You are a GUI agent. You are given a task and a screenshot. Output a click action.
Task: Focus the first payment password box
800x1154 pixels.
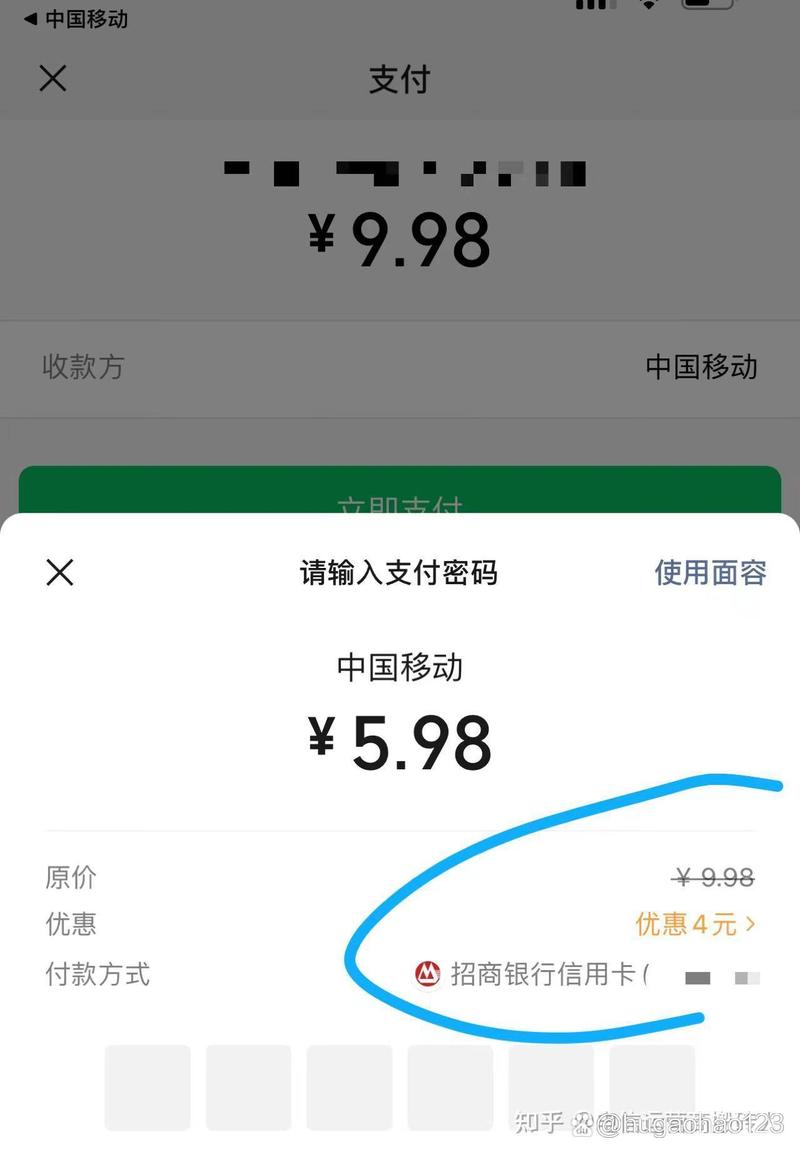point(148,1087)
